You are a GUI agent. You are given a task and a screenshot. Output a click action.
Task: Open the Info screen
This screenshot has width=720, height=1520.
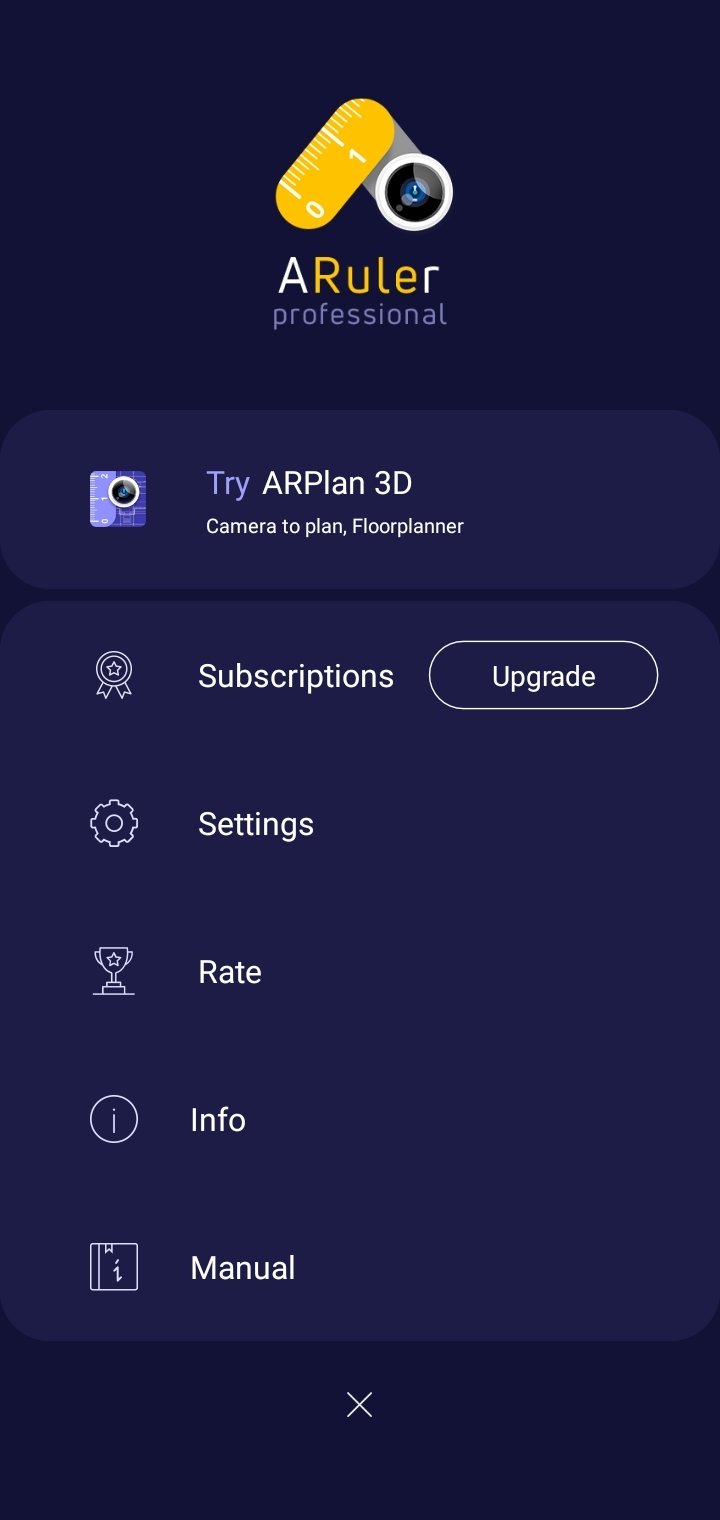(x=217, y=1119)
